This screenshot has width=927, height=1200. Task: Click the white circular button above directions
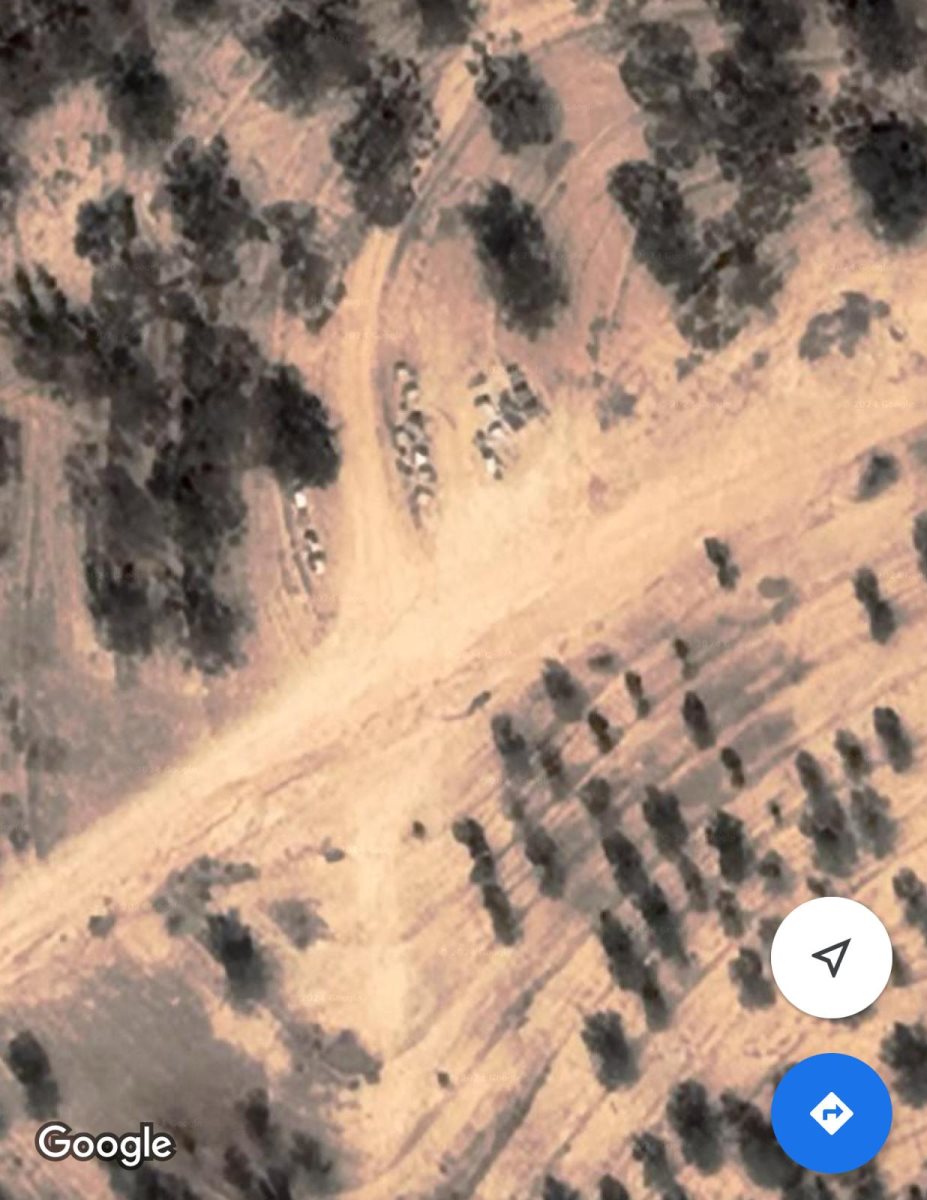[831, 956]
